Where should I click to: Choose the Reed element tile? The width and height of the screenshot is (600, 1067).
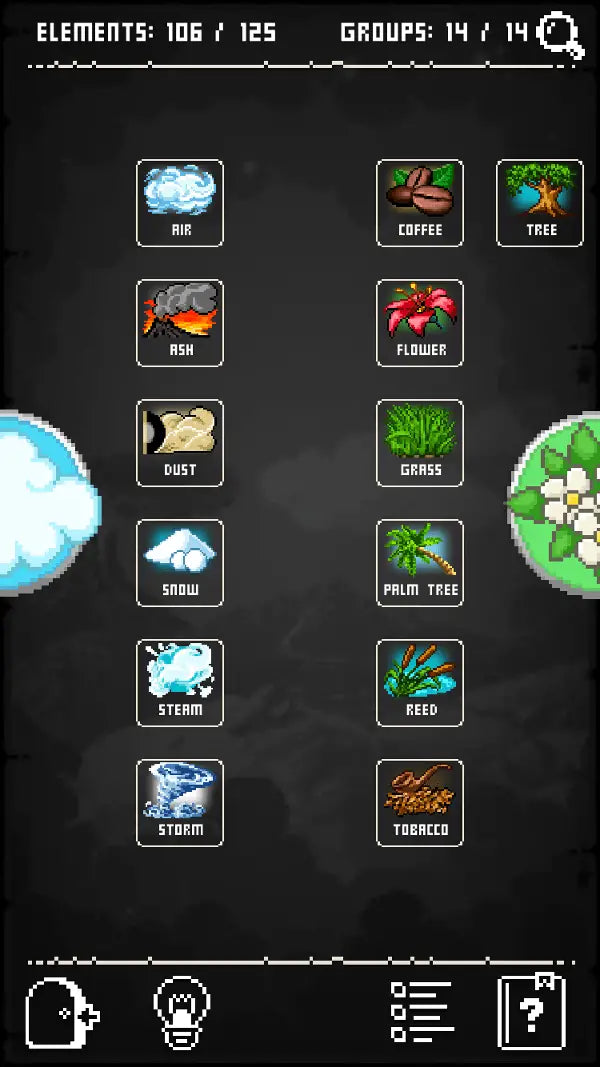coord(420,683)
